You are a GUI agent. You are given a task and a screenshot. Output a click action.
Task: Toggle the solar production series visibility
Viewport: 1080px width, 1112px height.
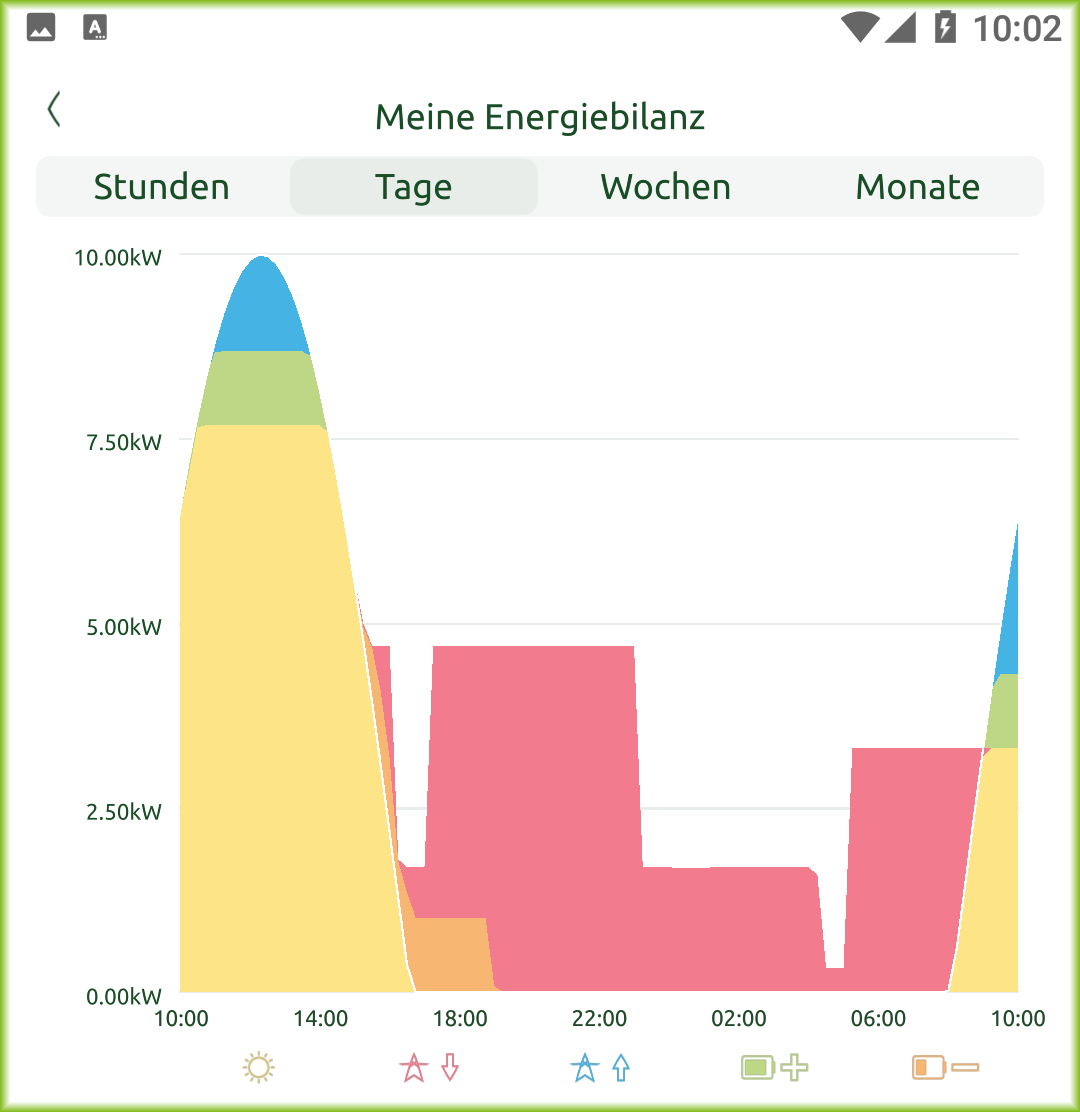tap(257, 1067)
